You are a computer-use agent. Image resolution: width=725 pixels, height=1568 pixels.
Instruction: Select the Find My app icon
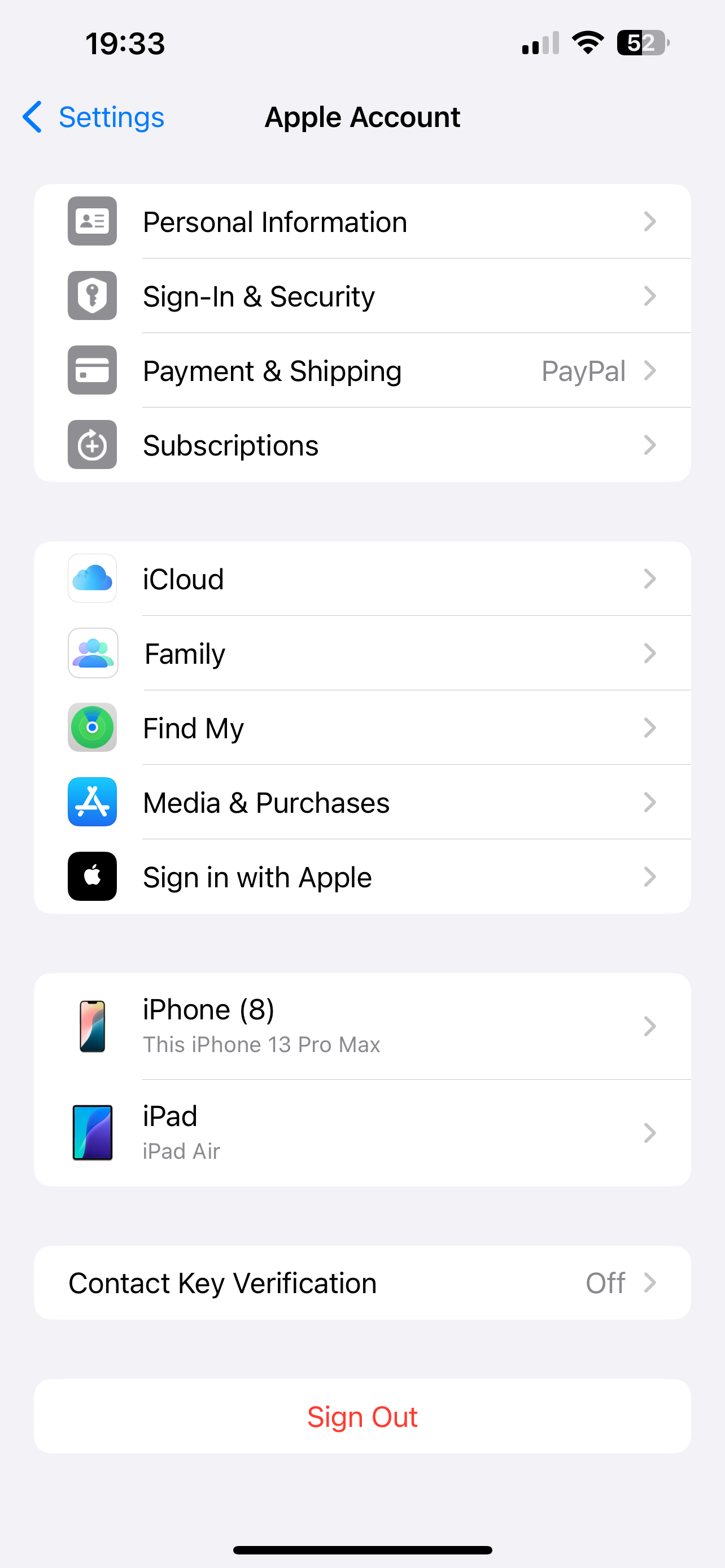tap(92, 728)
